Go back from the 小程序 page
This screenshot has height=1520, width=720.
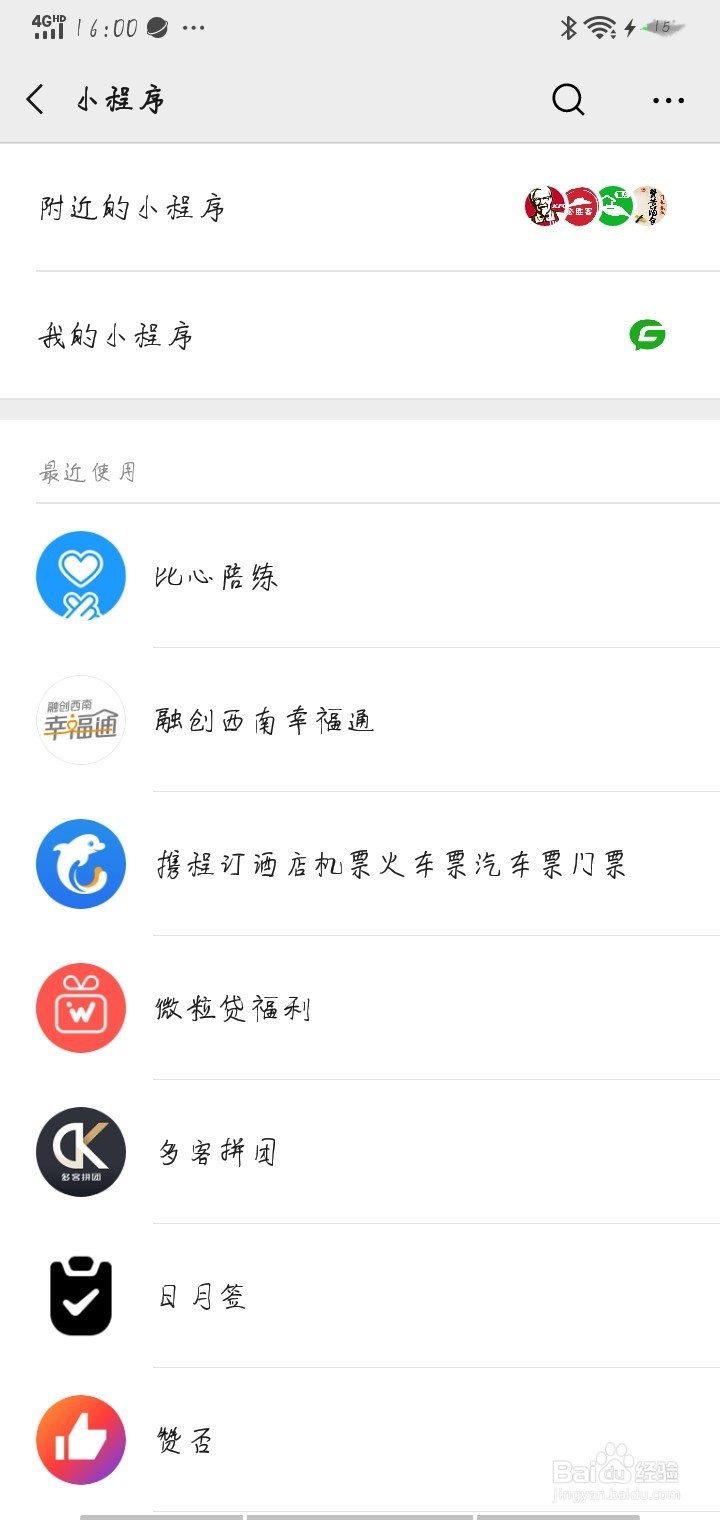tap(36, 100)
